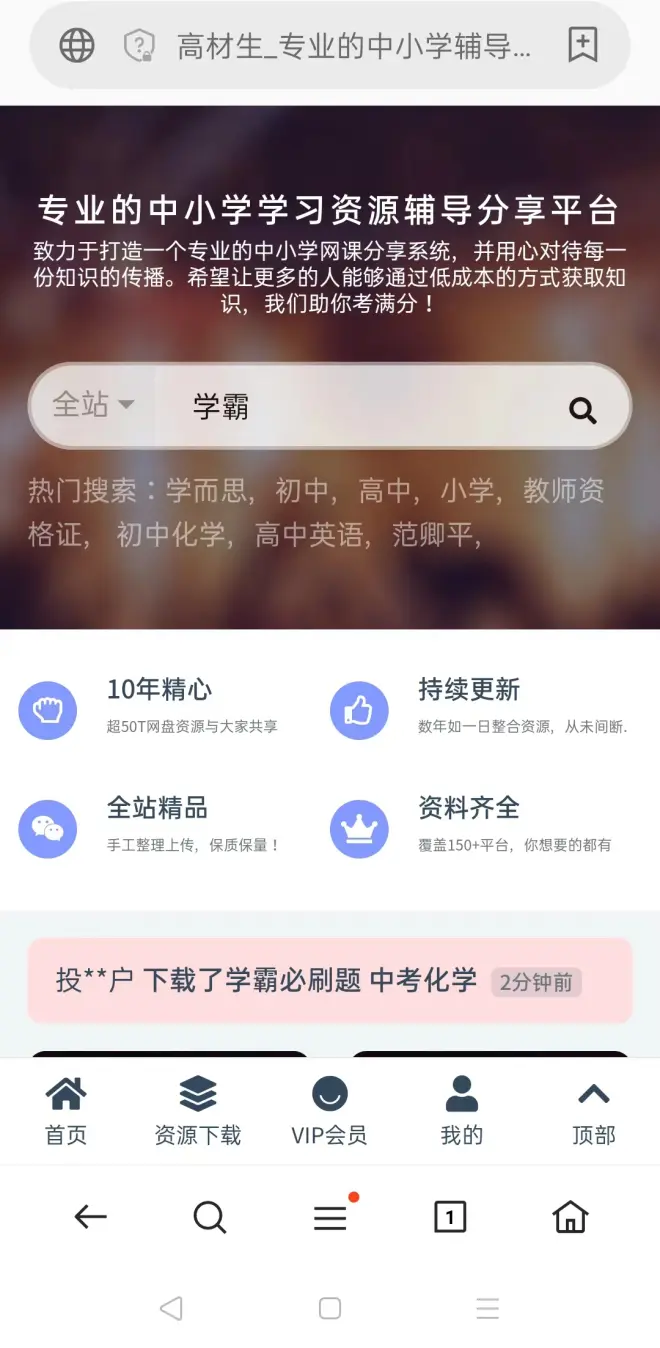Open the browser tab switcher showing 1
660x1348 pixels.
[450, 1217]
